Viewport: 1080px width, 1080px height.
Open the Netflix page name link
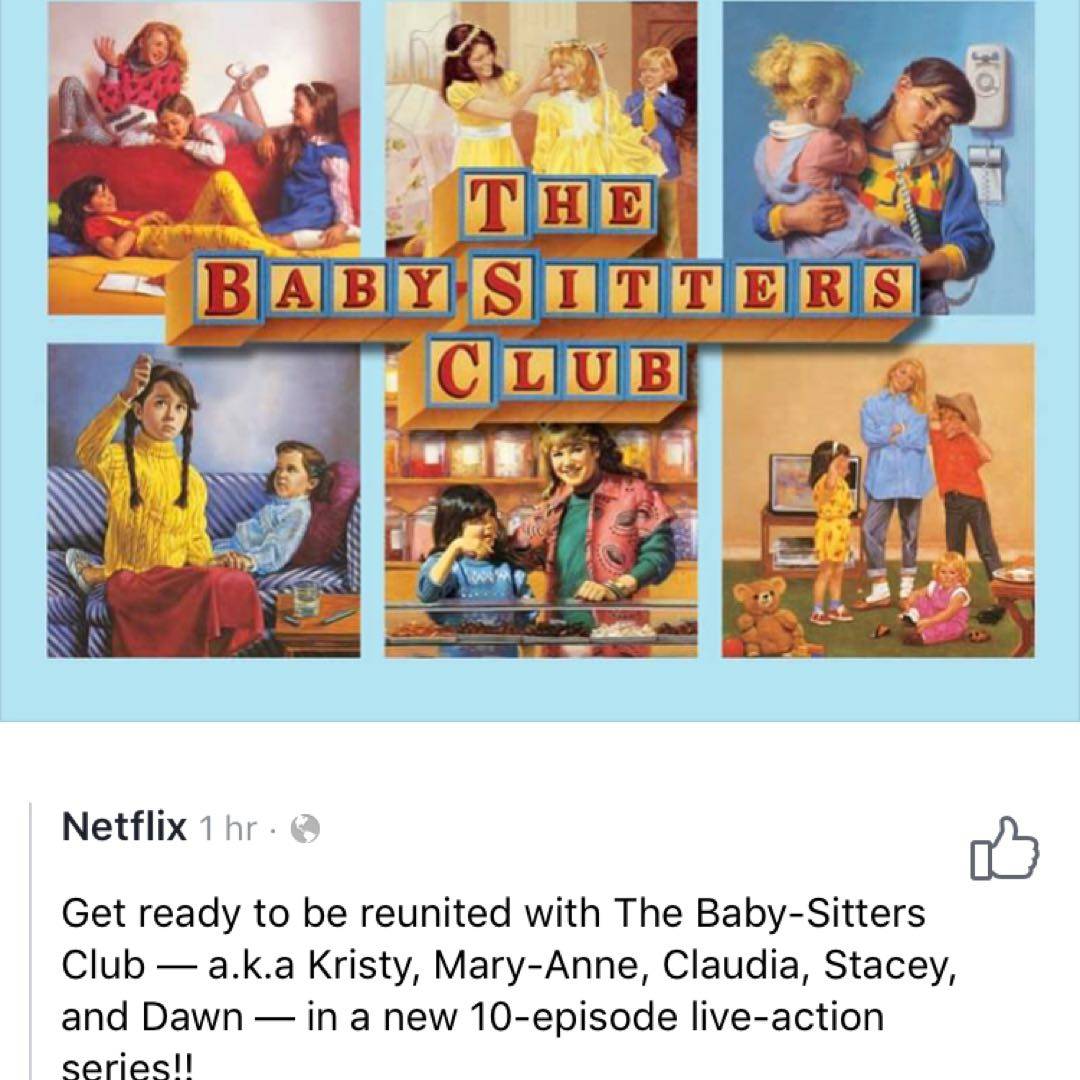click(x=124, y=827)
